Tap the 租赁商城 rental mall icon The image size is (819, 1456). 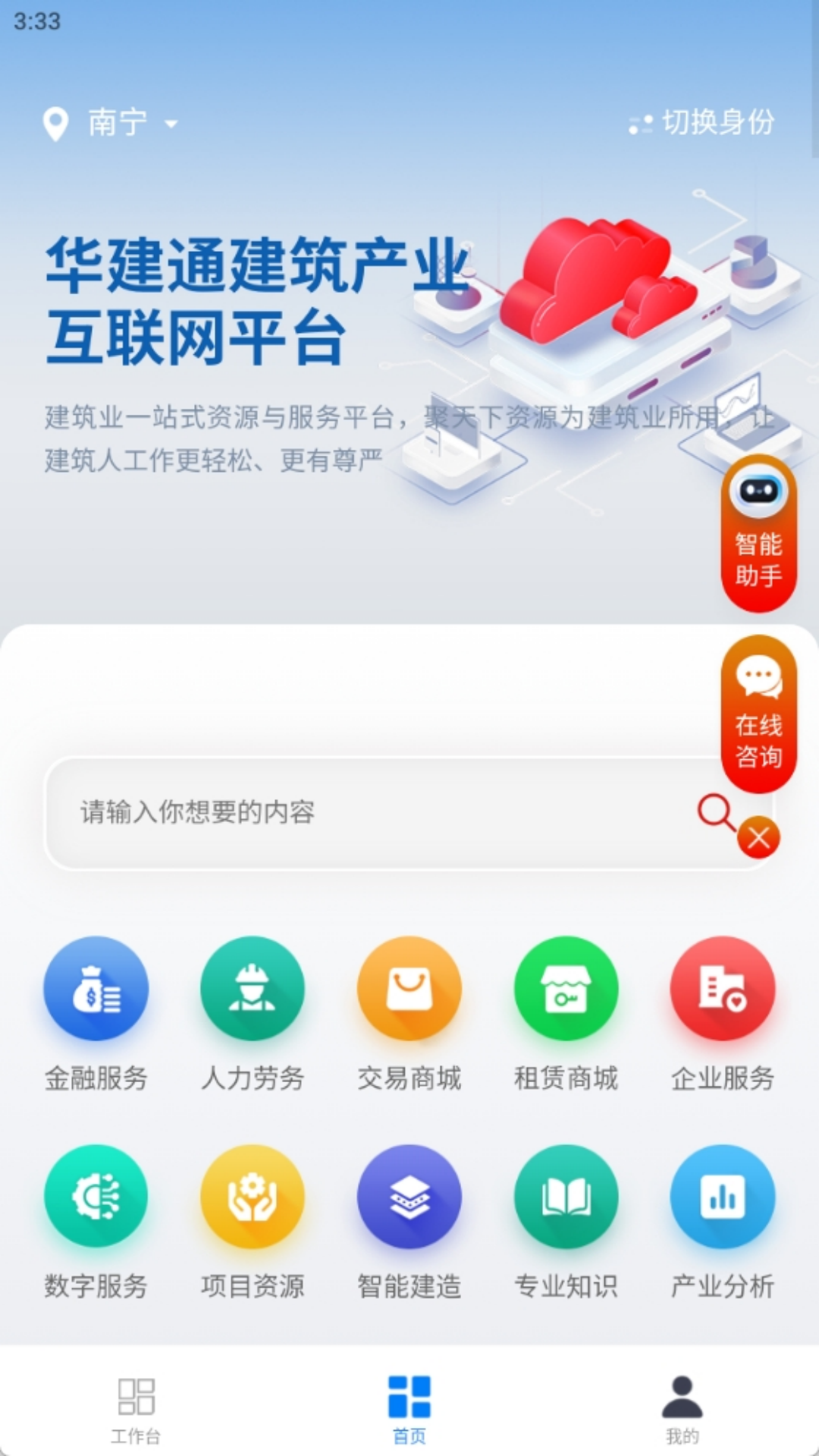coord(565,988)
